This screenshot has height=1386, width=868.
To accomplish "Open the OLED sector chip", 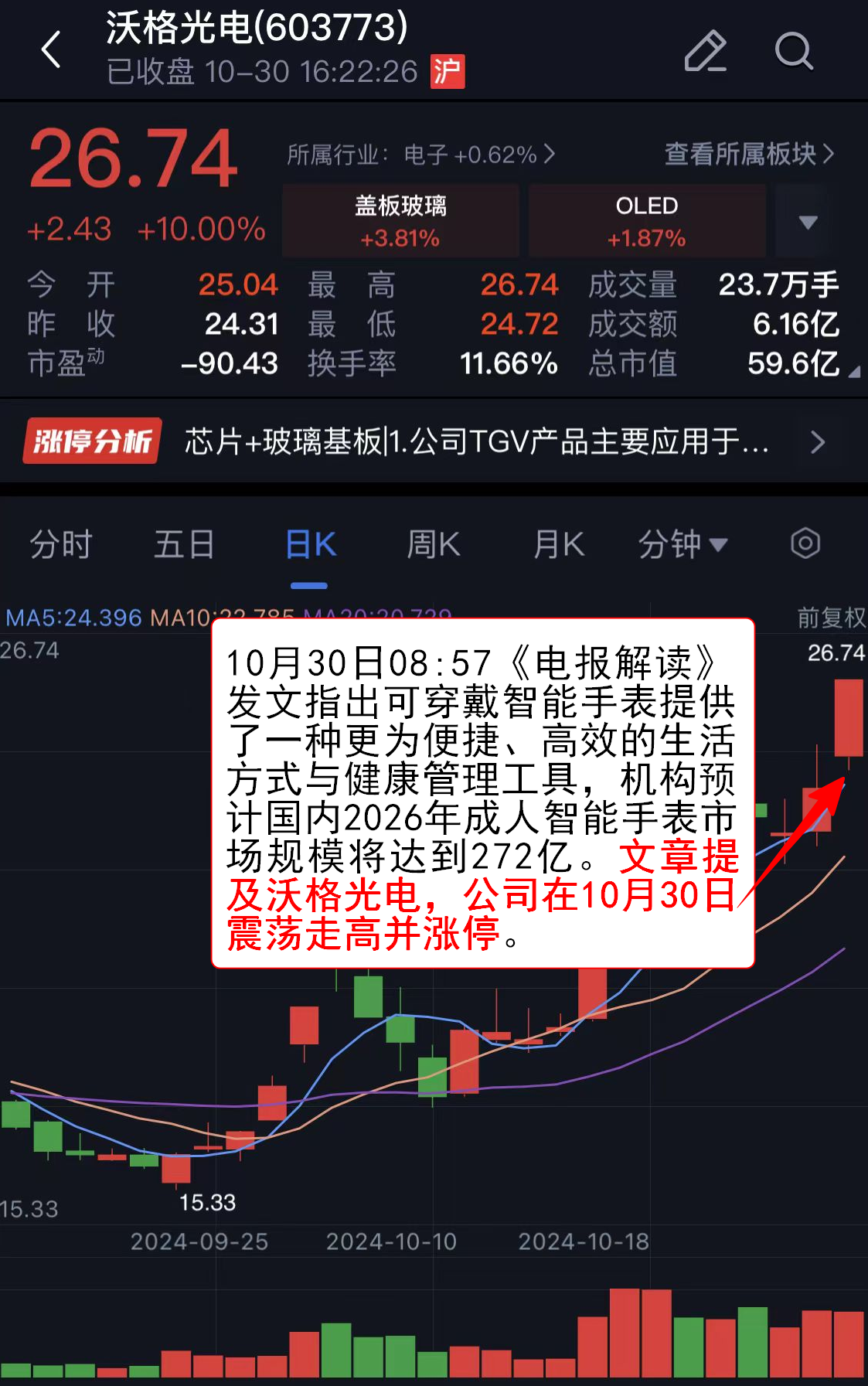I will 647,221.
